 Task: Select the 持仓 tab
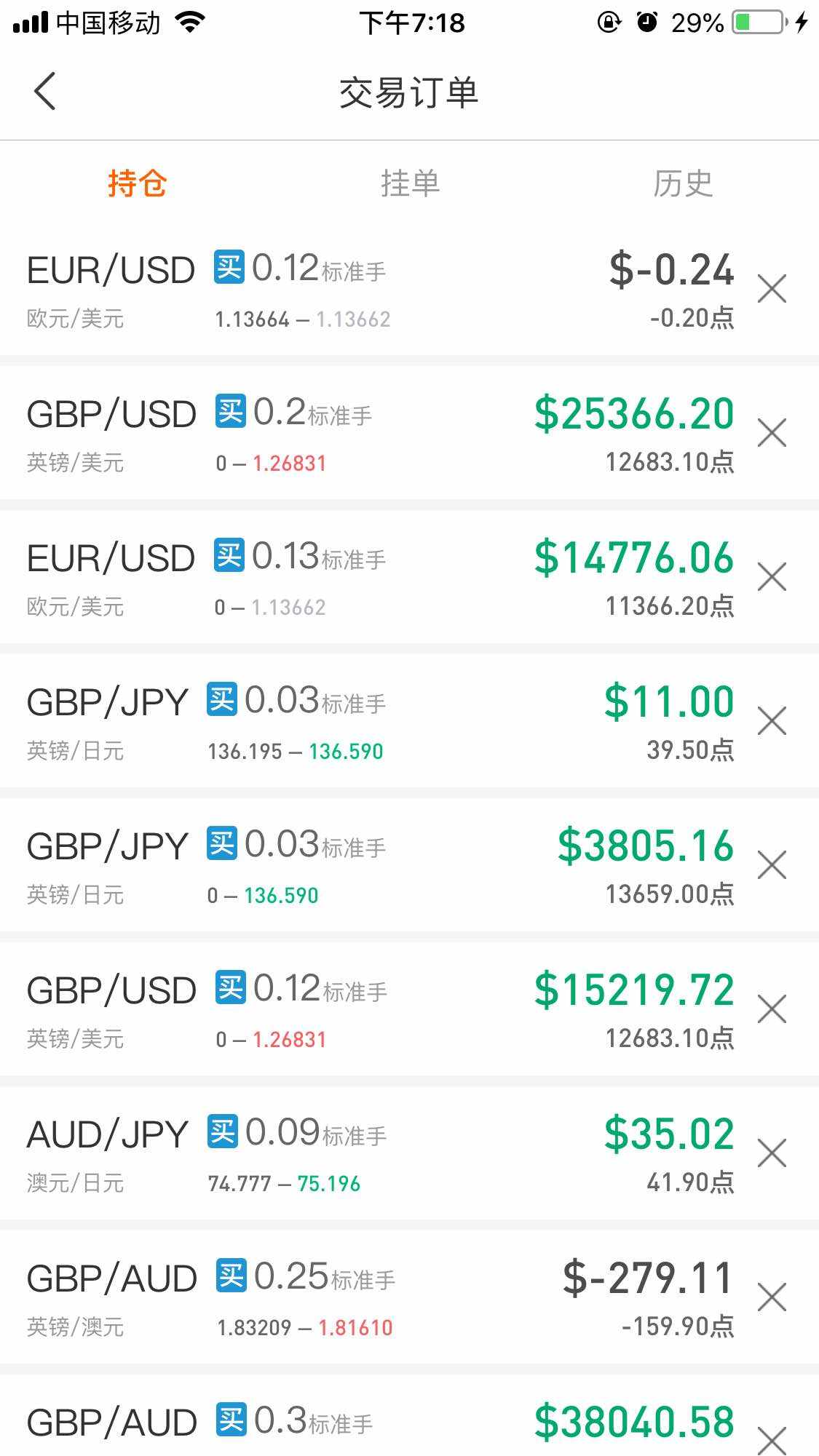point(137,183)
